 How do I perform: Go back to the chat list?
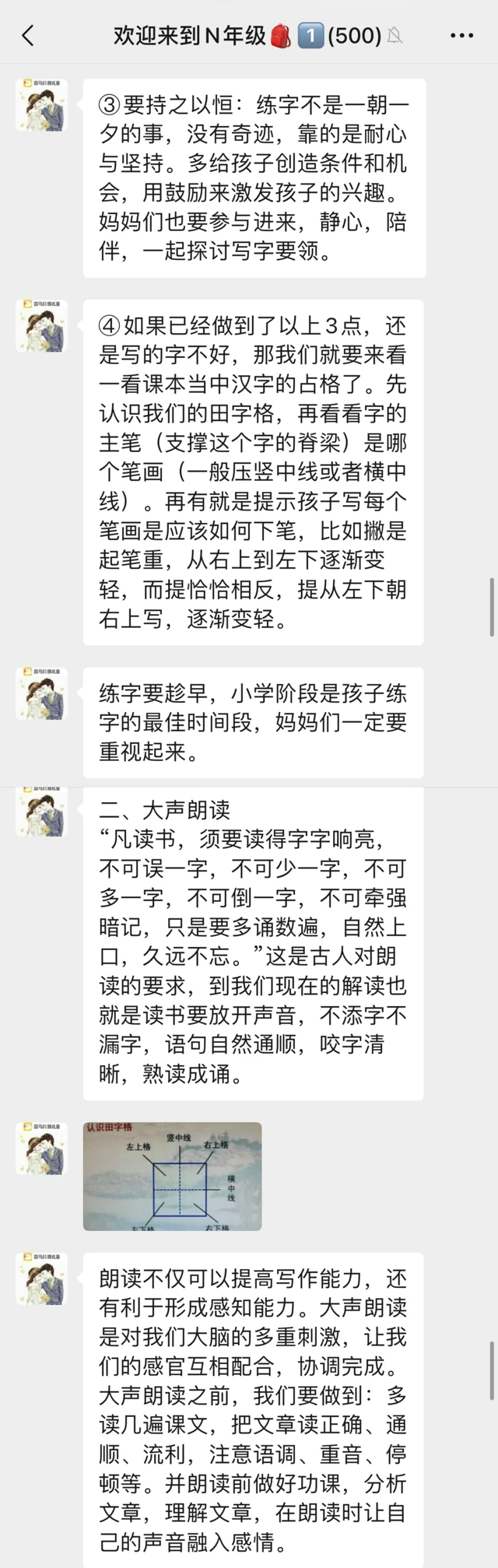coord(28,35)
